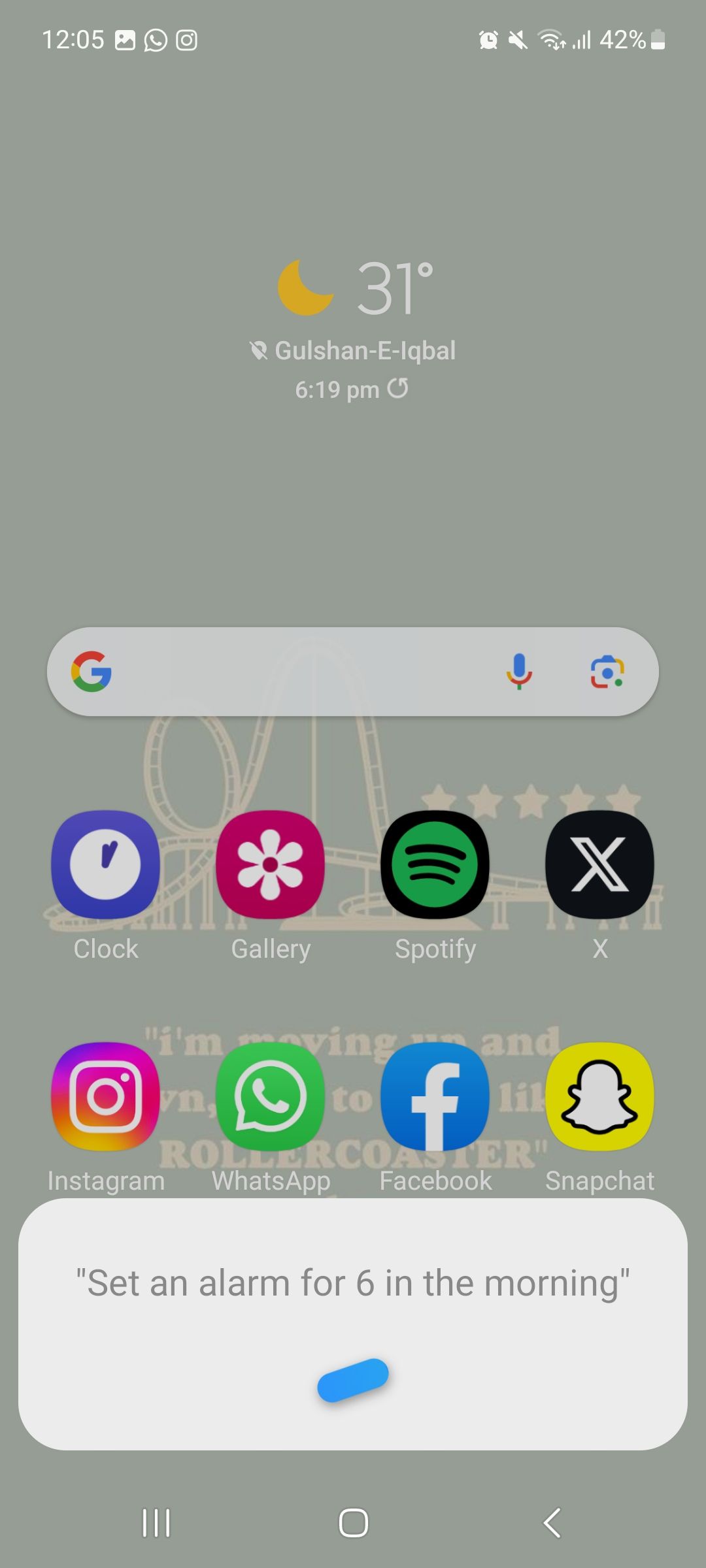
Task: Tap the blue Bixby listening button
Action: coord(353,1380)
